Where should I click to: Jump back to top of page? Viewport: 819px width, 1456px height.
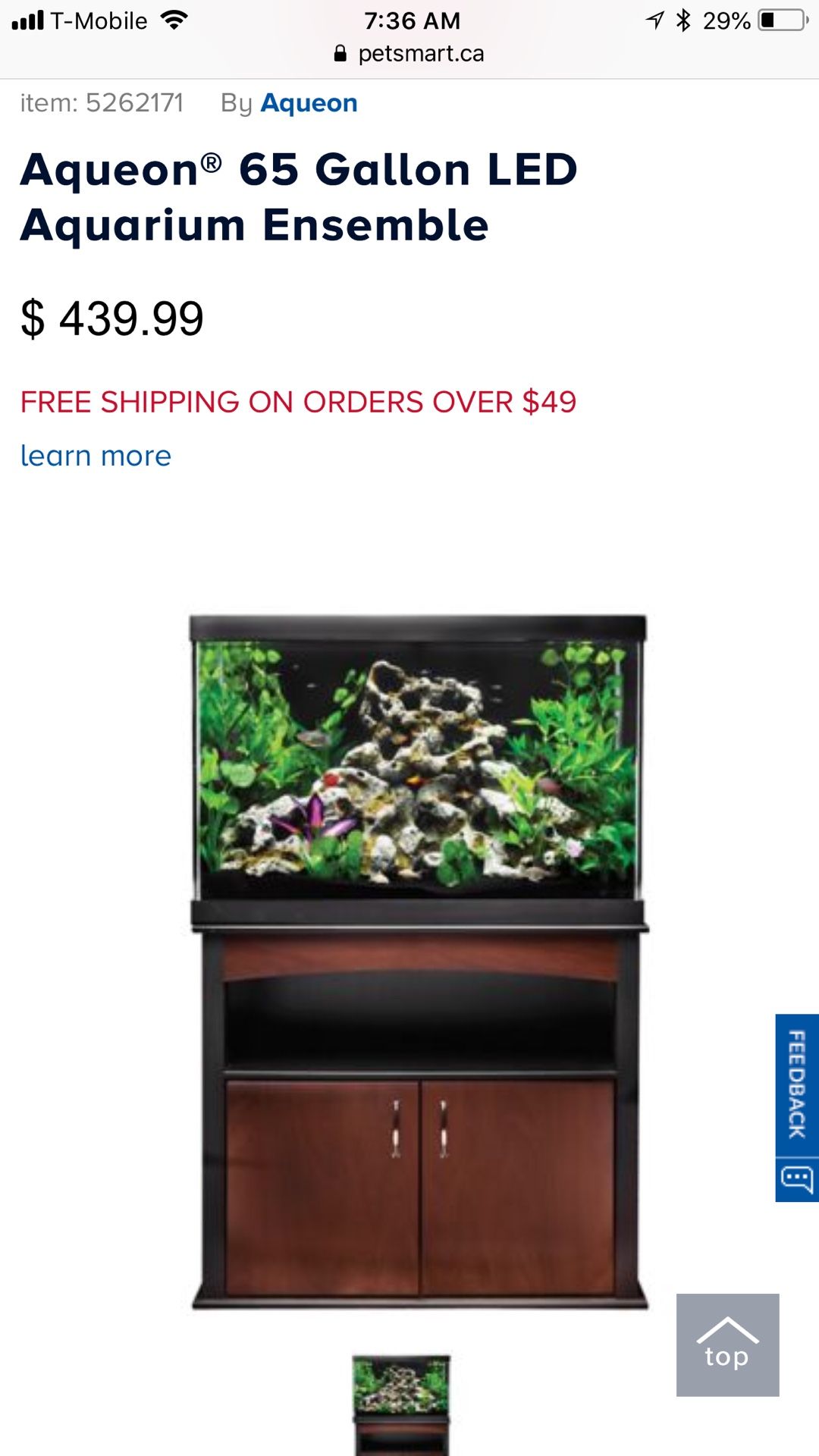click(727, 1345)
